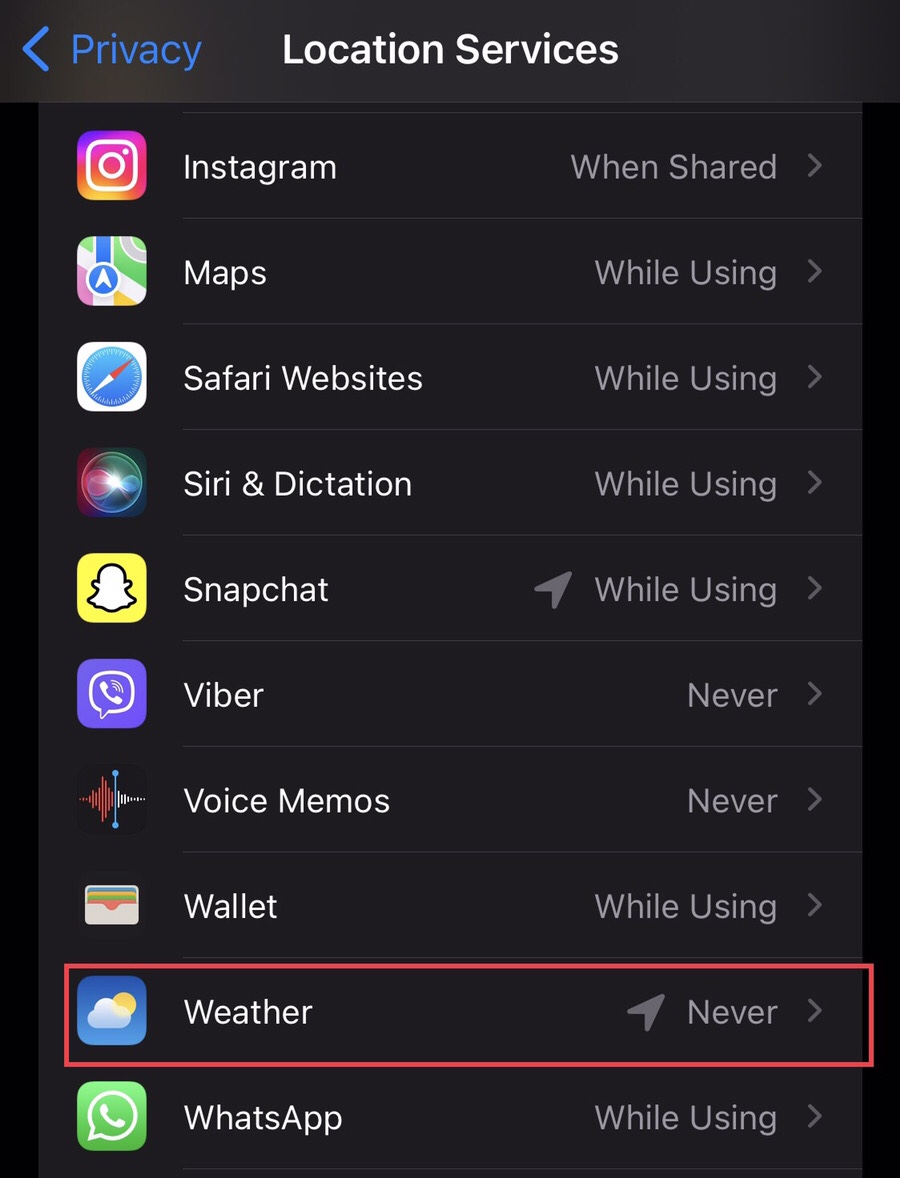Tap the Weather app icon
900x1178 pixels.
(111, 1011)
